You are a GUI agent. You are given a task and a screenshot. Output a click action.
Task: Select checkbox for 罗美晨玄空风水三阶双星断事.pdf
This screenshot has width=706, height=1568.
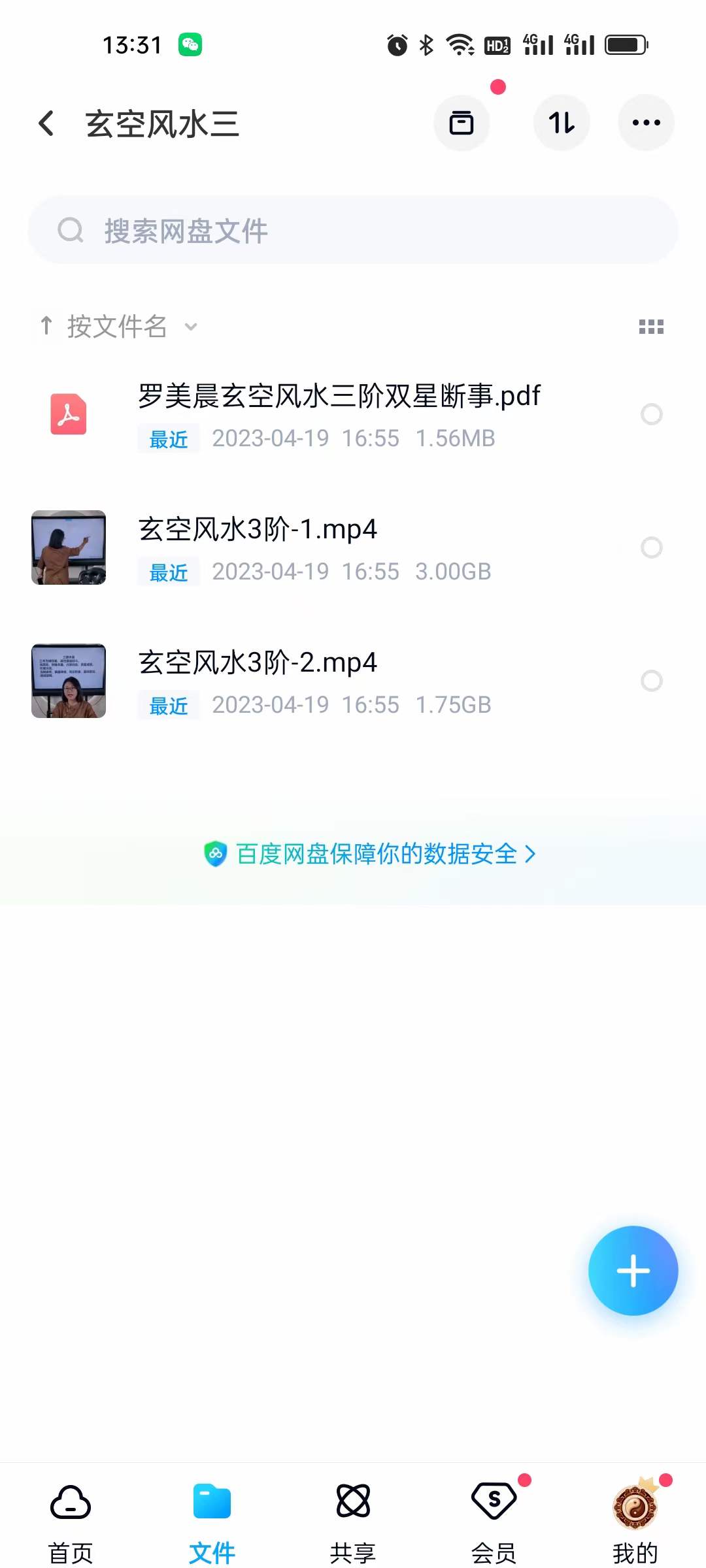(x=652, y=414)
